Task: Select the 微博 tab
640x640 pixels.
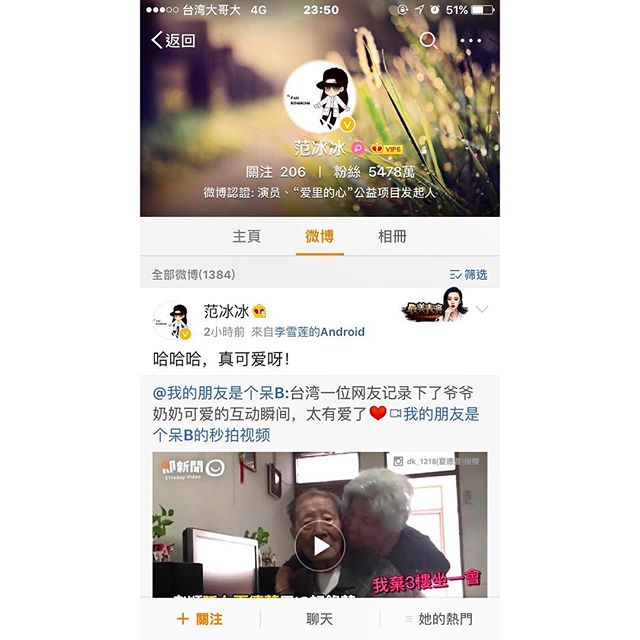Action: 320,236
